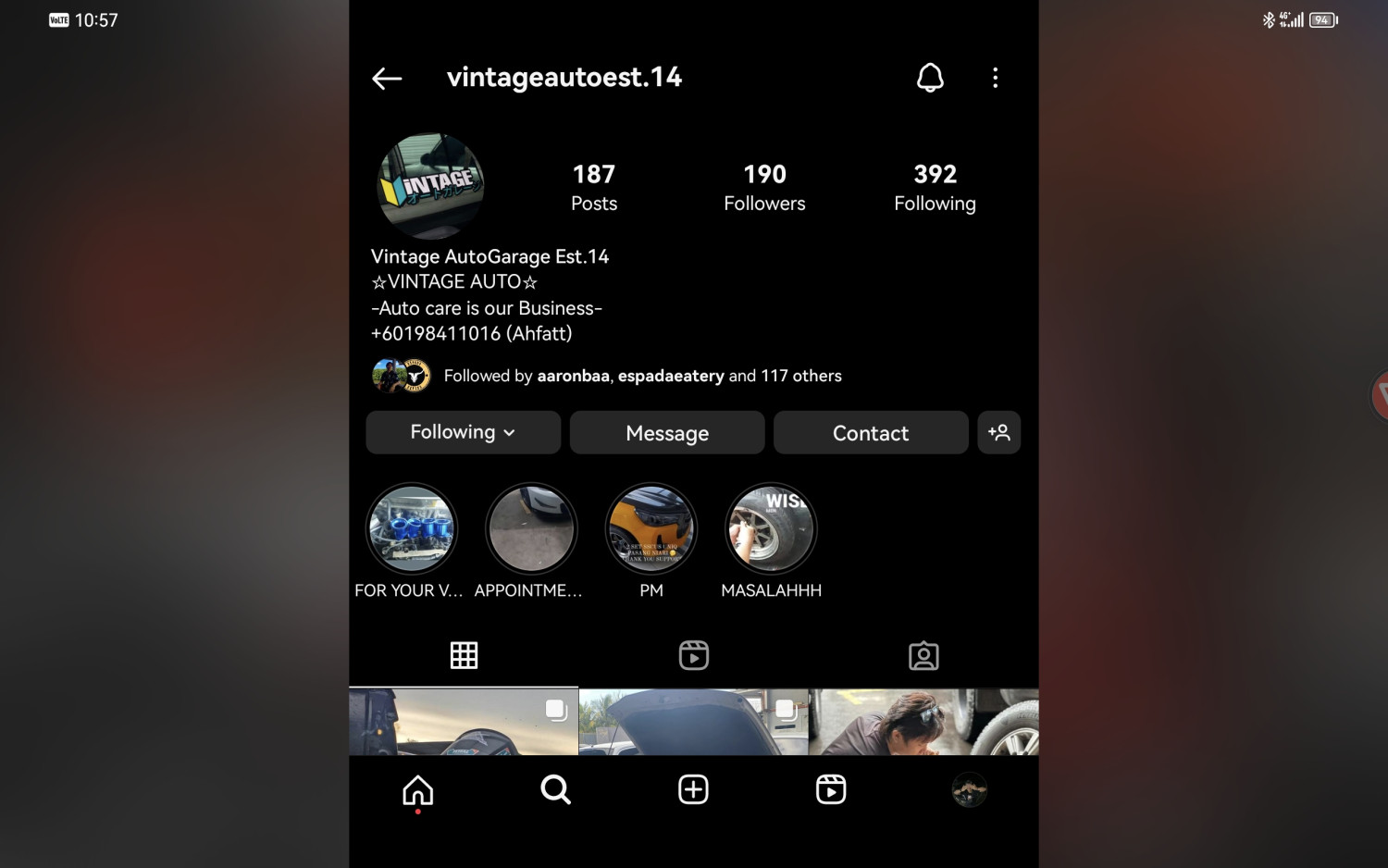Screen dimensions: 1388x868
Task: Create a new post with plus icon
Action: pos(693,790)
